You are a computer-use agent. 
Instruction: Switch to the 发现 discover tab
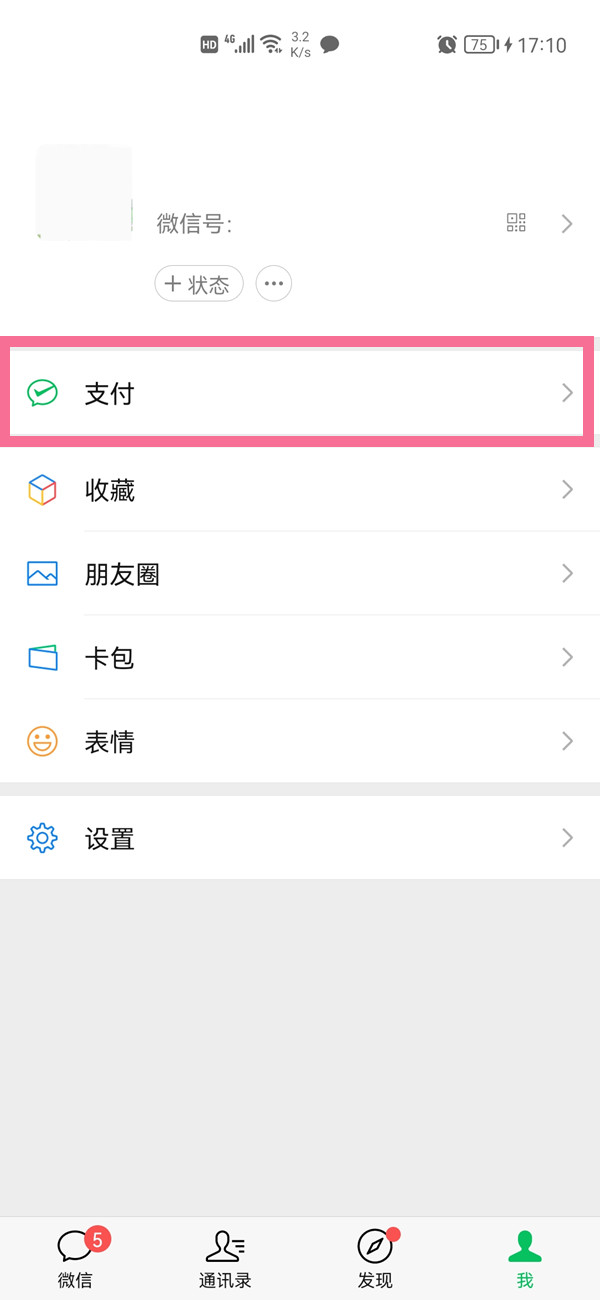(x=375, y=1258)
